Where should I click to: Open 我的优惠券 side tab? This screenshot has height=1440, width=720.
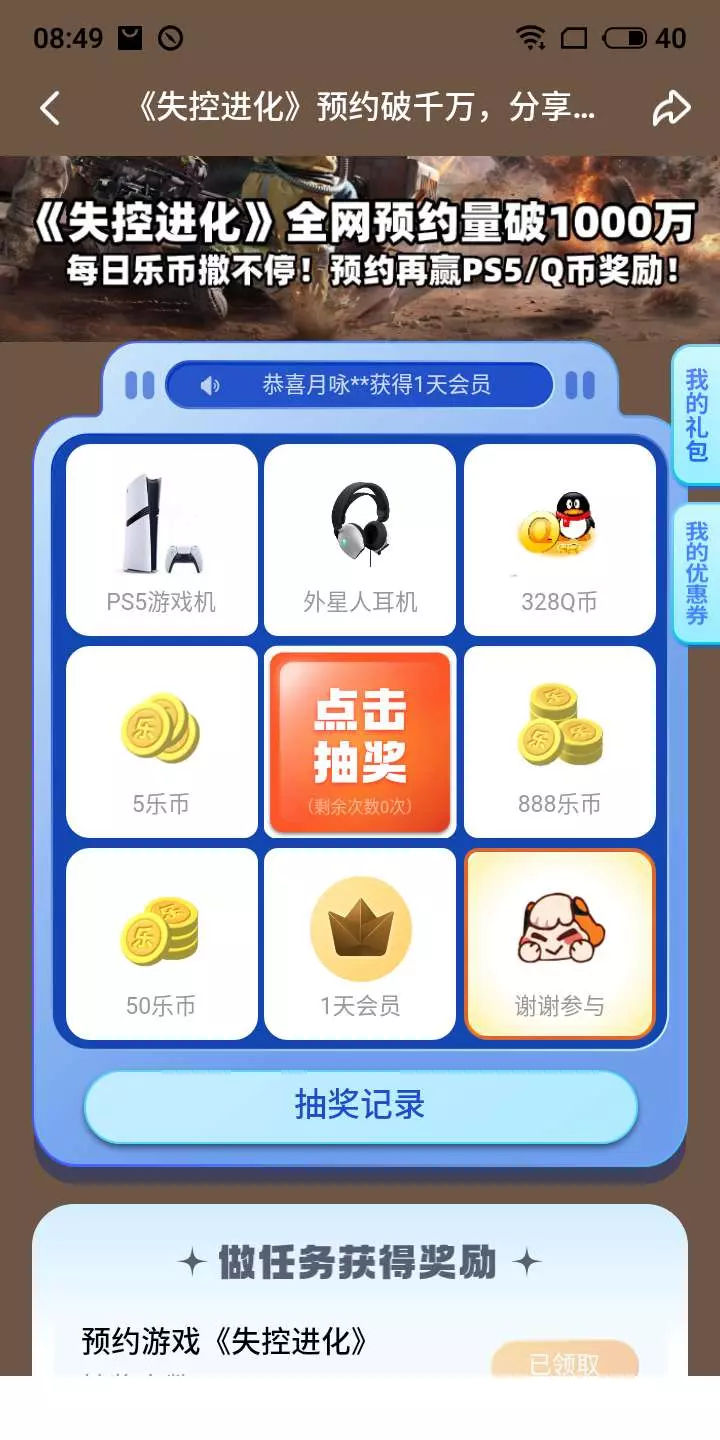[x=697, y=573]
